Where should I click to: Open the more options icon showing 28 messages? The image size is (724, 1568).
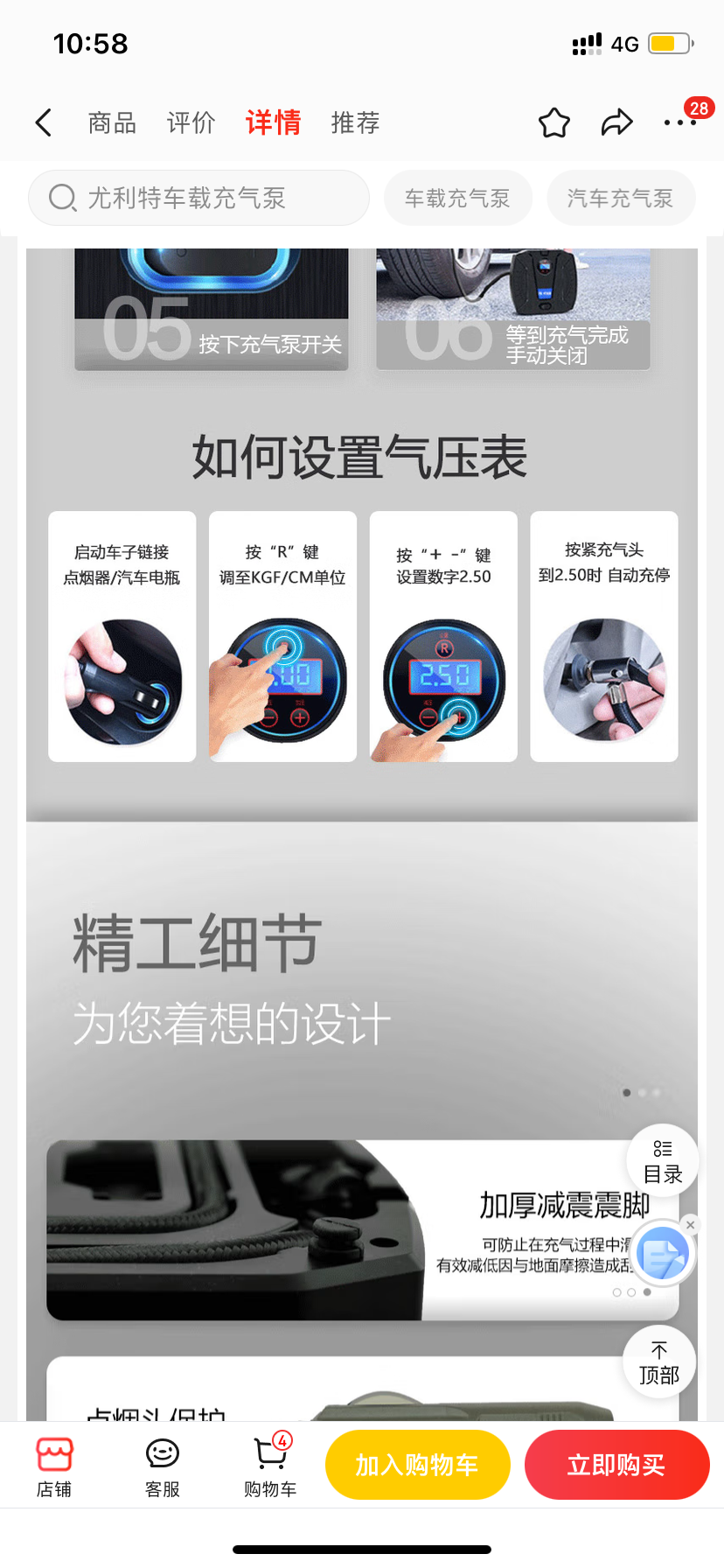pyautogui.click(x=679, y=122)
